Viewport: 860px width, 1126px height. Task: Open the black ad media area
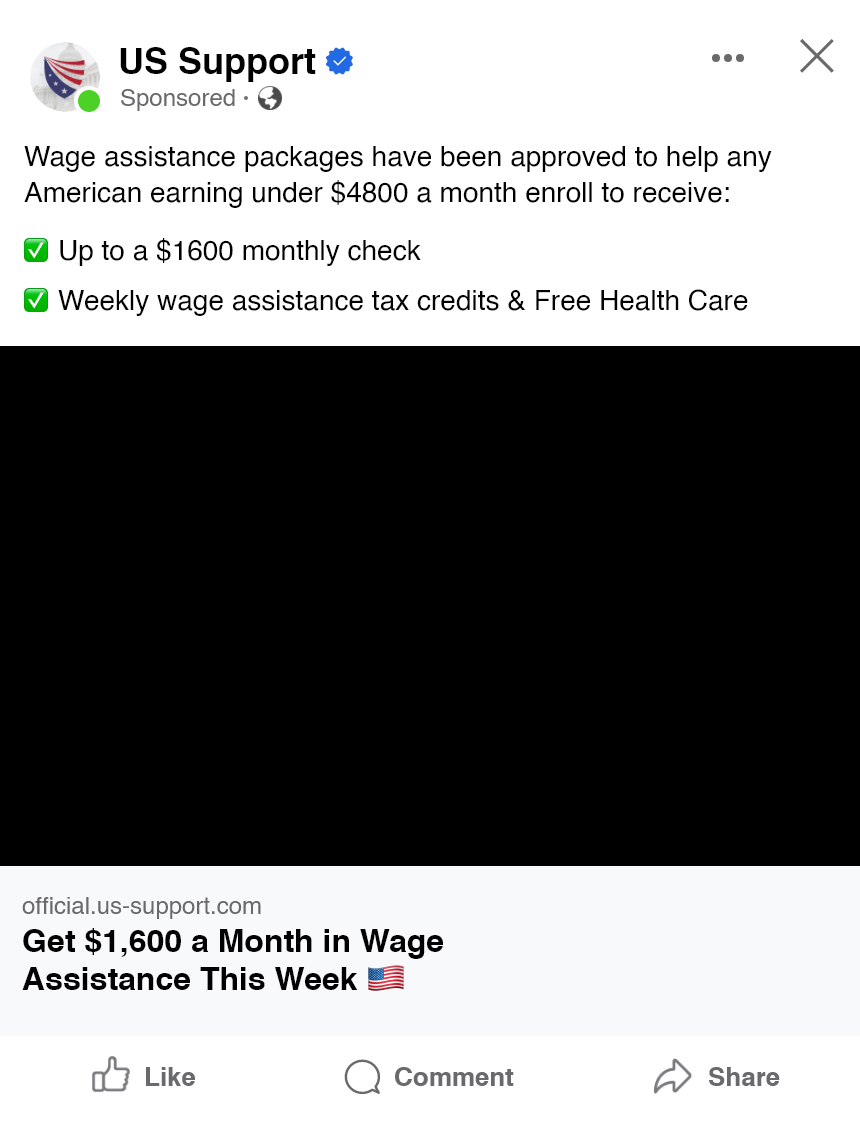tap(430, 605)
